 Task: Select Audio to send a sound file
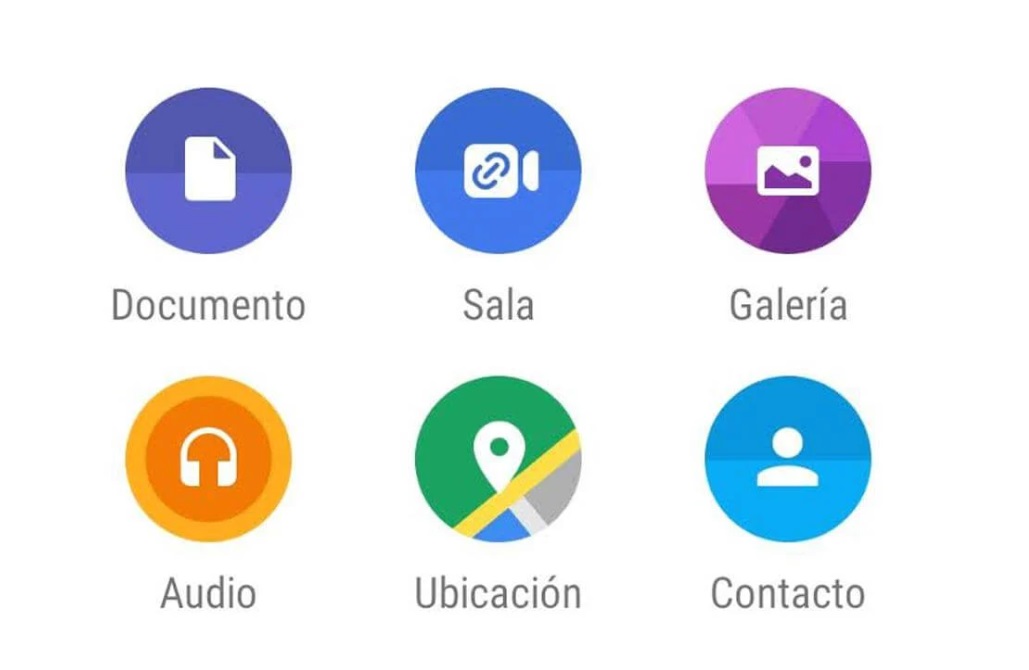pyautogui.click(x=208, y=459)
